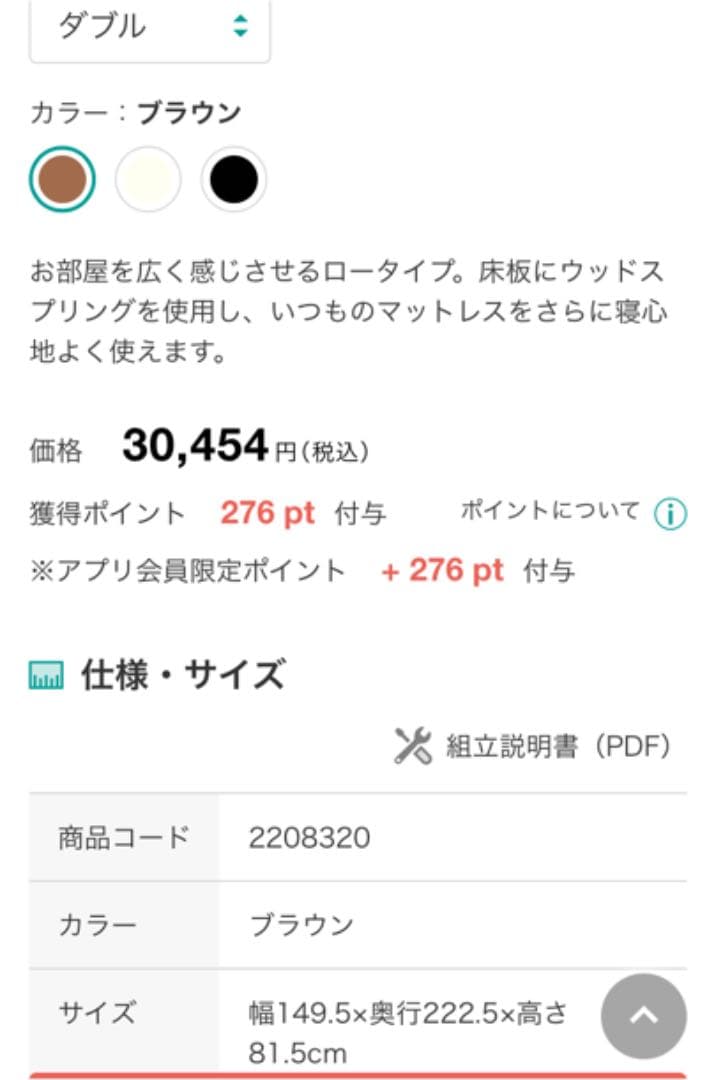Open ポイントについて info

click(670, 514)
